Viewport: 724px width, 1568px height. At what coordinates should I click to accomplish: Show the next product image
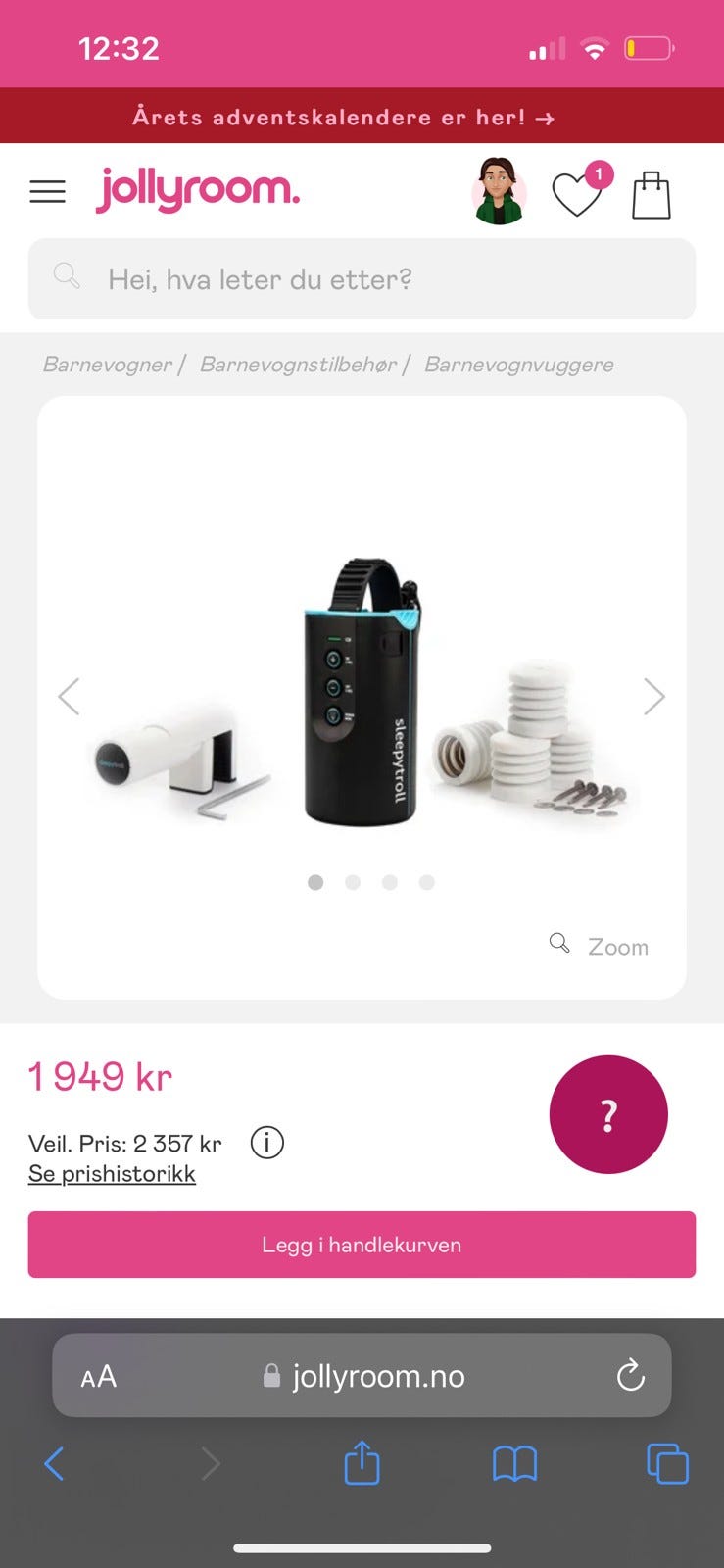pos(654,697)
